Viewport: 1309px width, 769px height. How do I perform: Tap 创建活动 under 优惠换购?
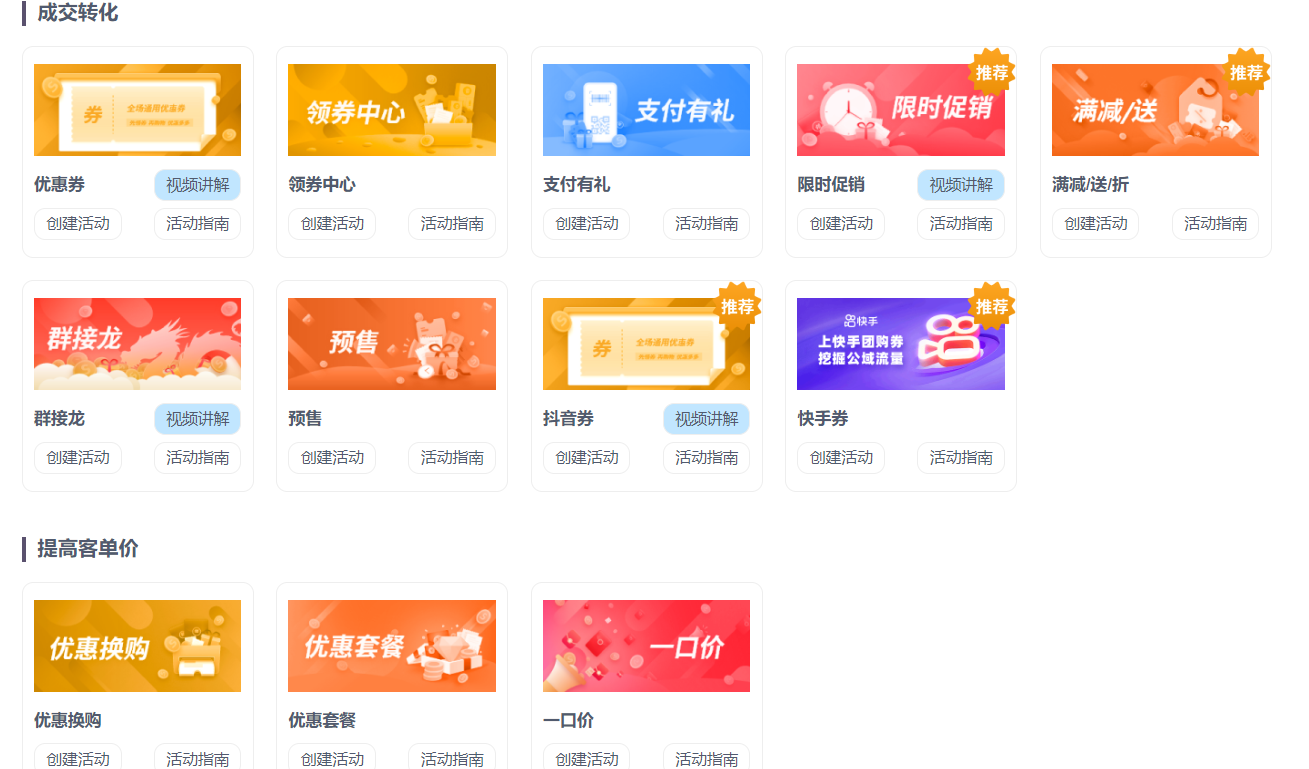tap(78, 758)
